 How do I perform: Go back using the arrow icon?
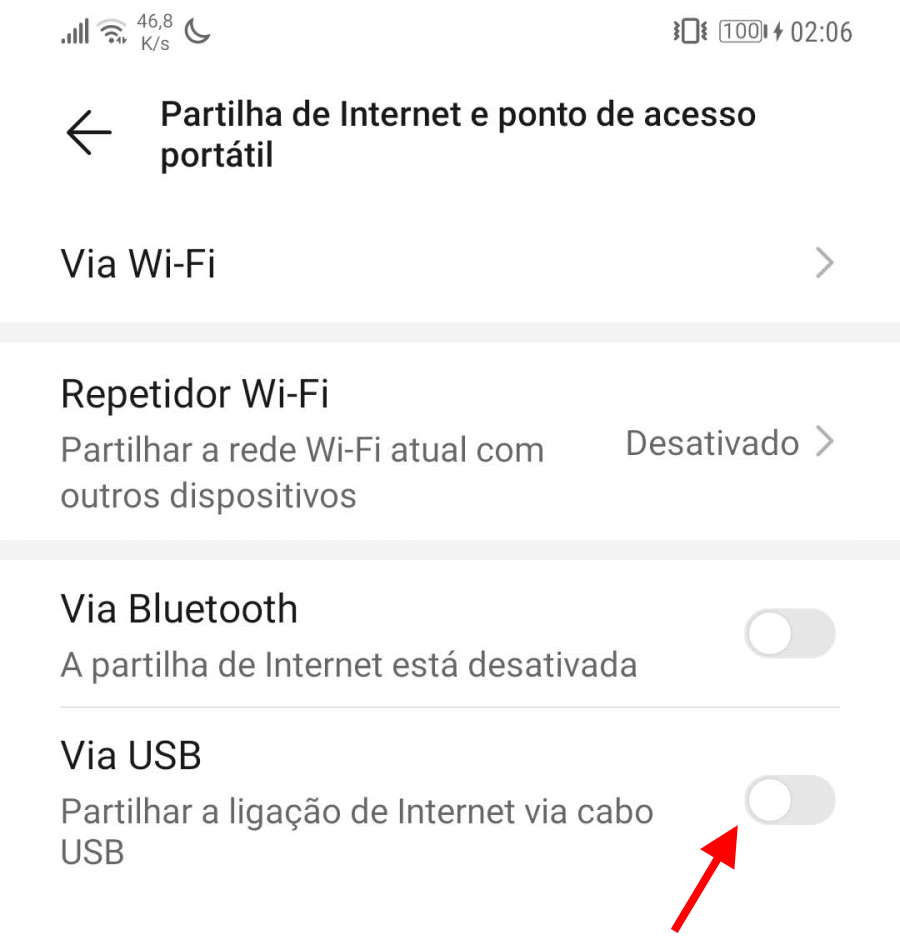click(89, 134)
